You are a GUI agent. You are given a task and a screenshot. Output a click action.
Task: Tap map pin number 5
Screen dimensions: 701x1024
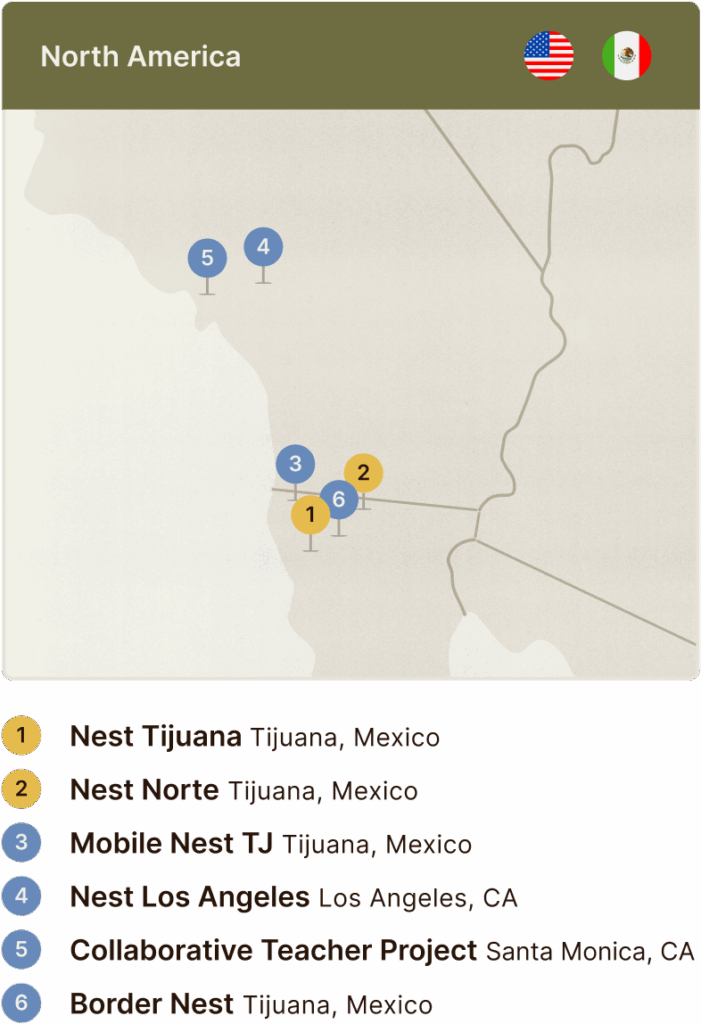click(207, 258)
